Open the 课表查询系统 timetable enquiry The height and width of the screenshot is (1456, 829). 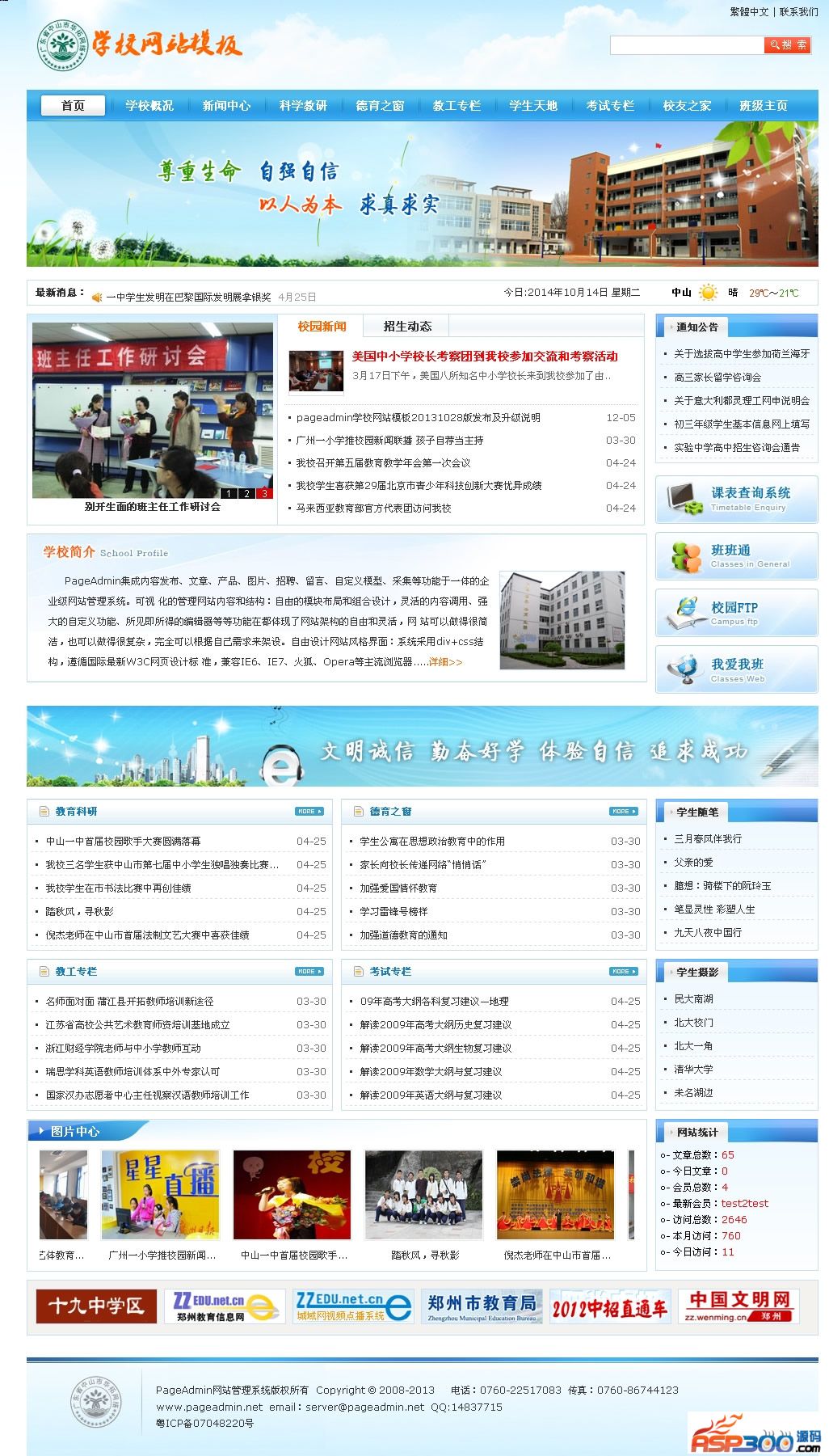pyautogui.click(x=736, y=499)
